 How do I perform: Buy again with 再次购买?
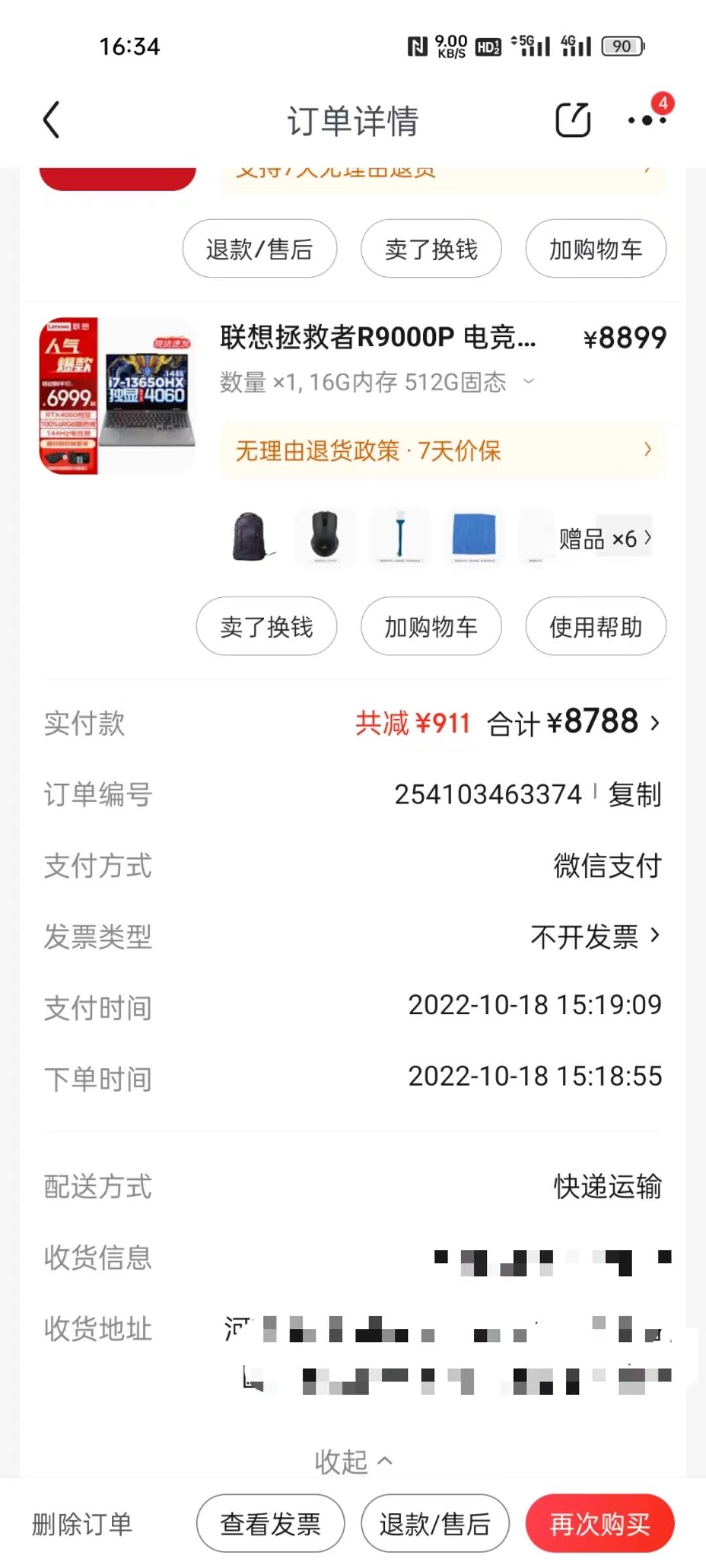click(599, 1524)
